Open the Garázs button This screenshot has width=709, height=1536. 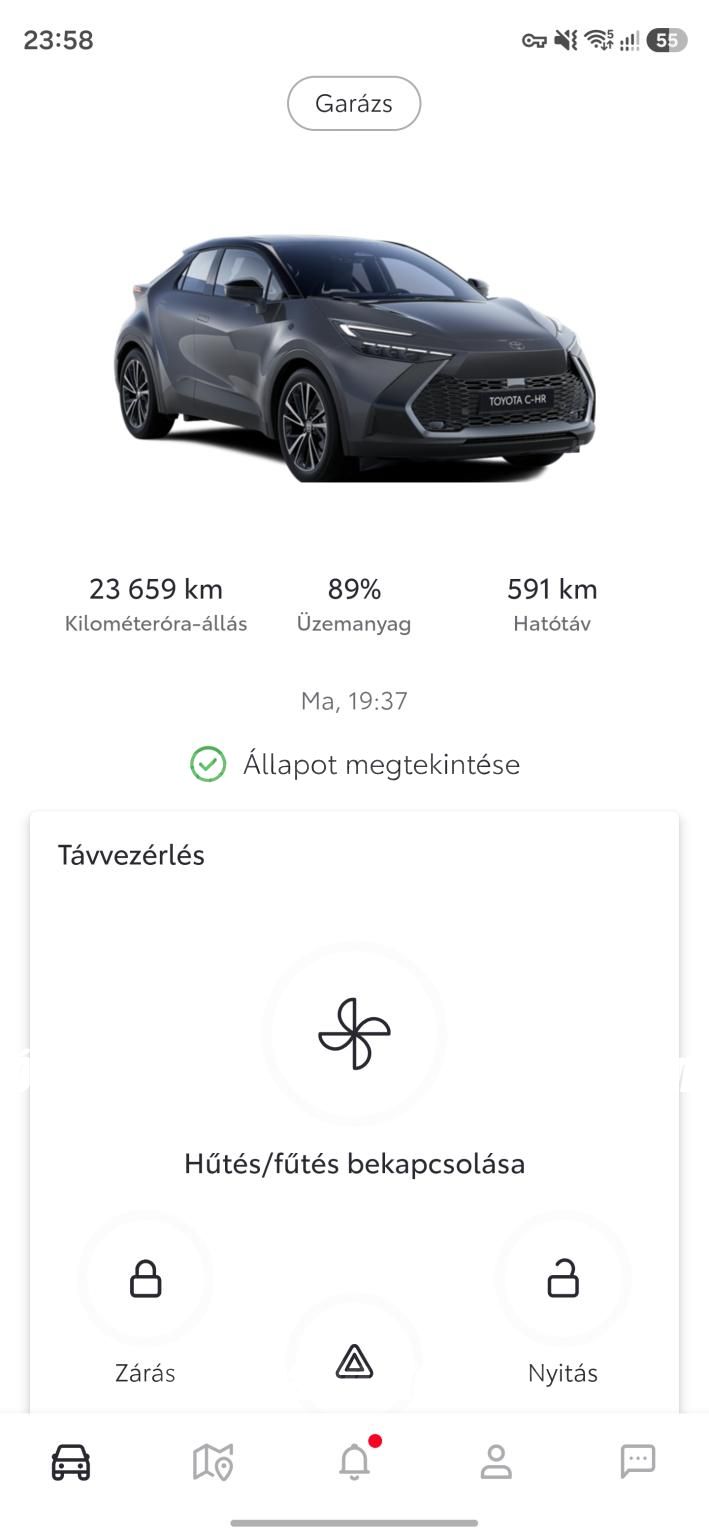(x=354, y=103)
